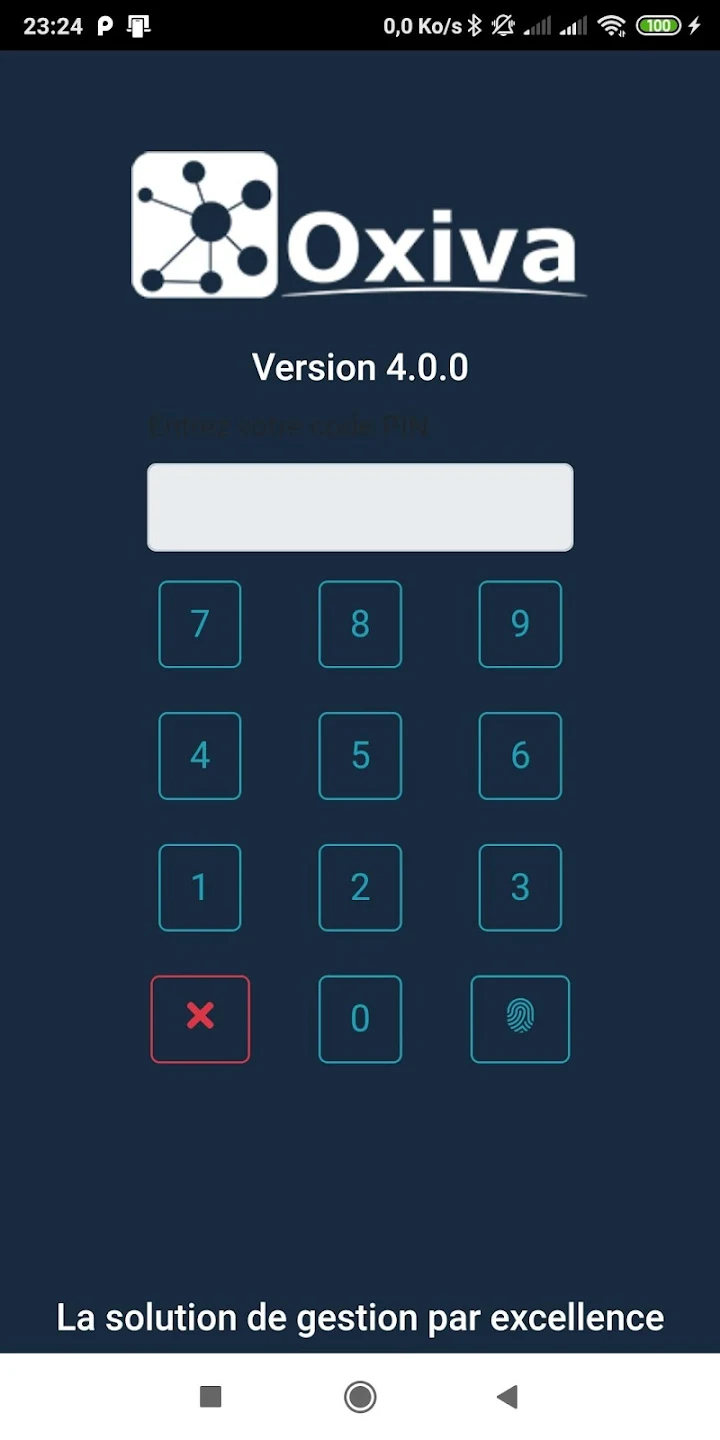Enter digit 0 on the keypad
Viewport: 720px width, 1440px height.
point(360,1019)
